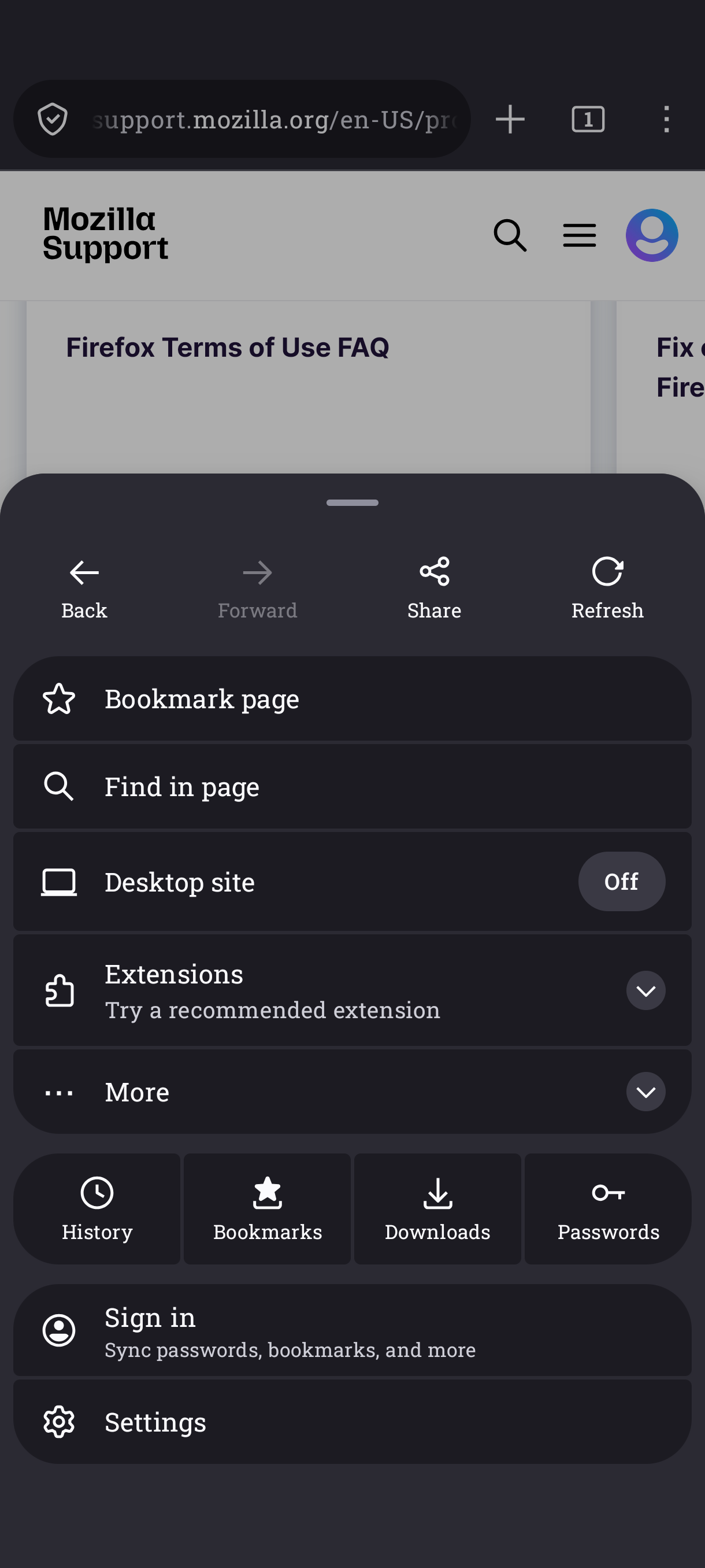
Task: Tap the shield tracking protection icon
Action: pyautogui.click(x=53, y=119)
